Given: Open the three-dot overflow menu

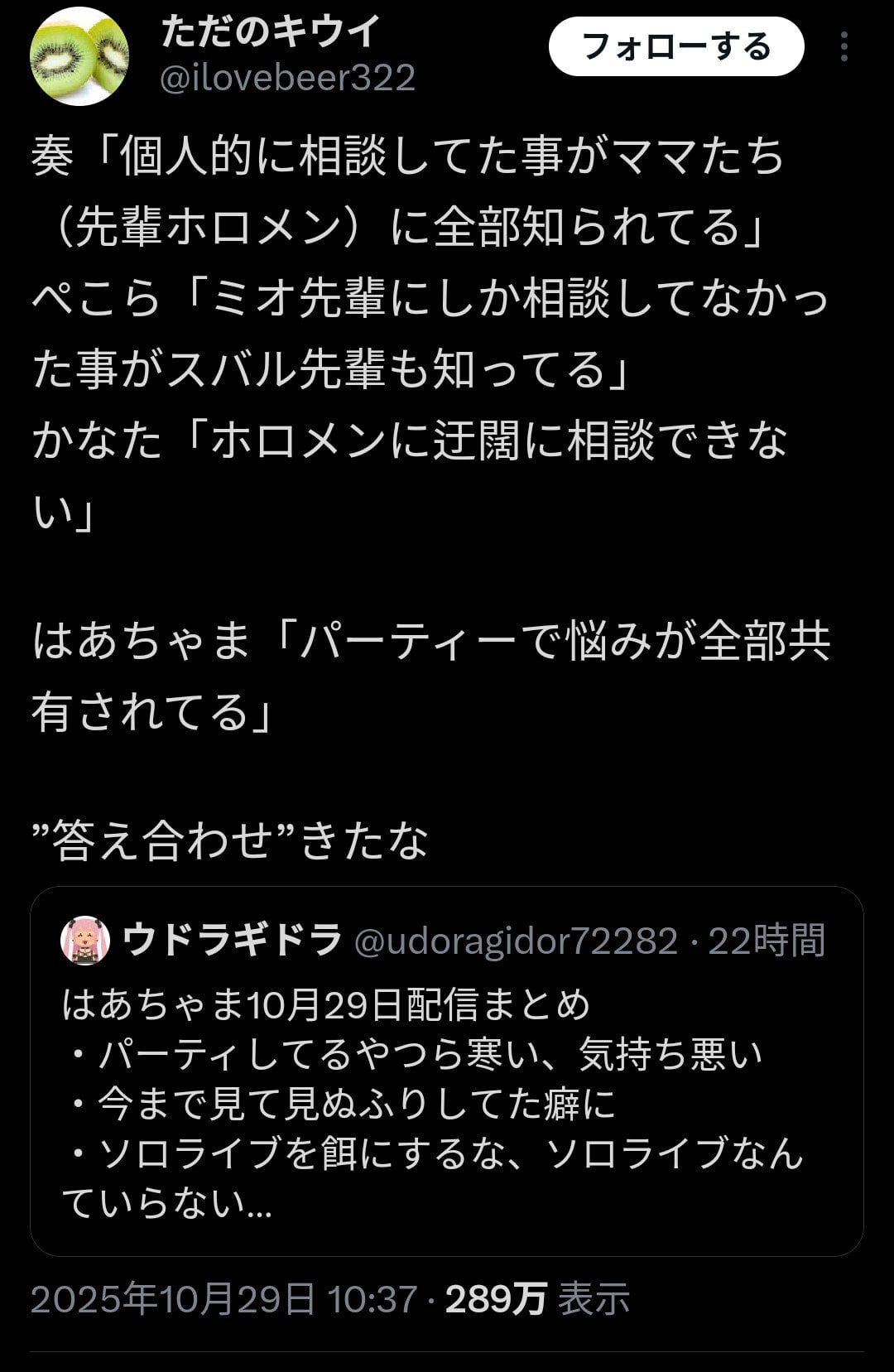Looking at the screenshot, I should coord(844,47).
